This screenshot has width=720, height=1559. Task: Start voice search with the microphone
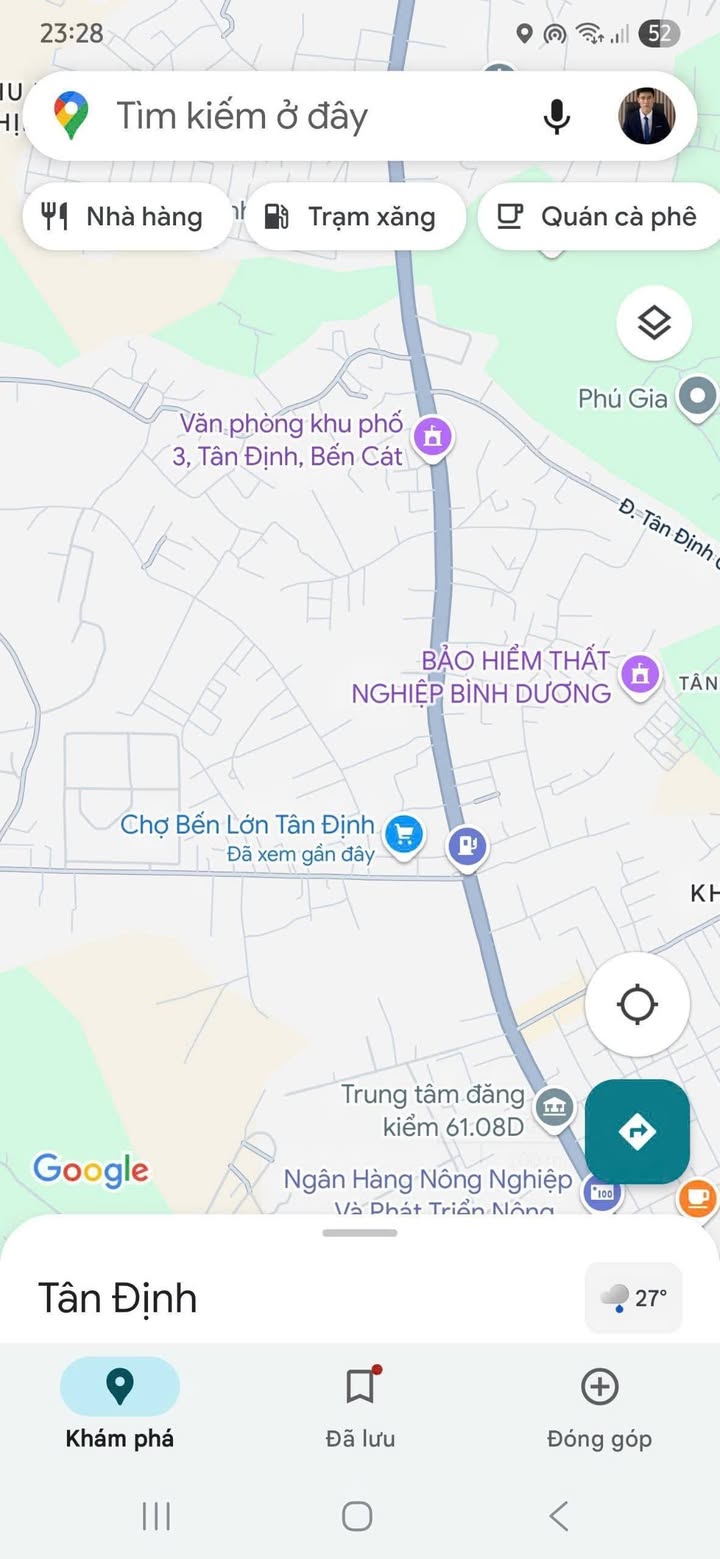pyautogui.click(x=557, y=117)
